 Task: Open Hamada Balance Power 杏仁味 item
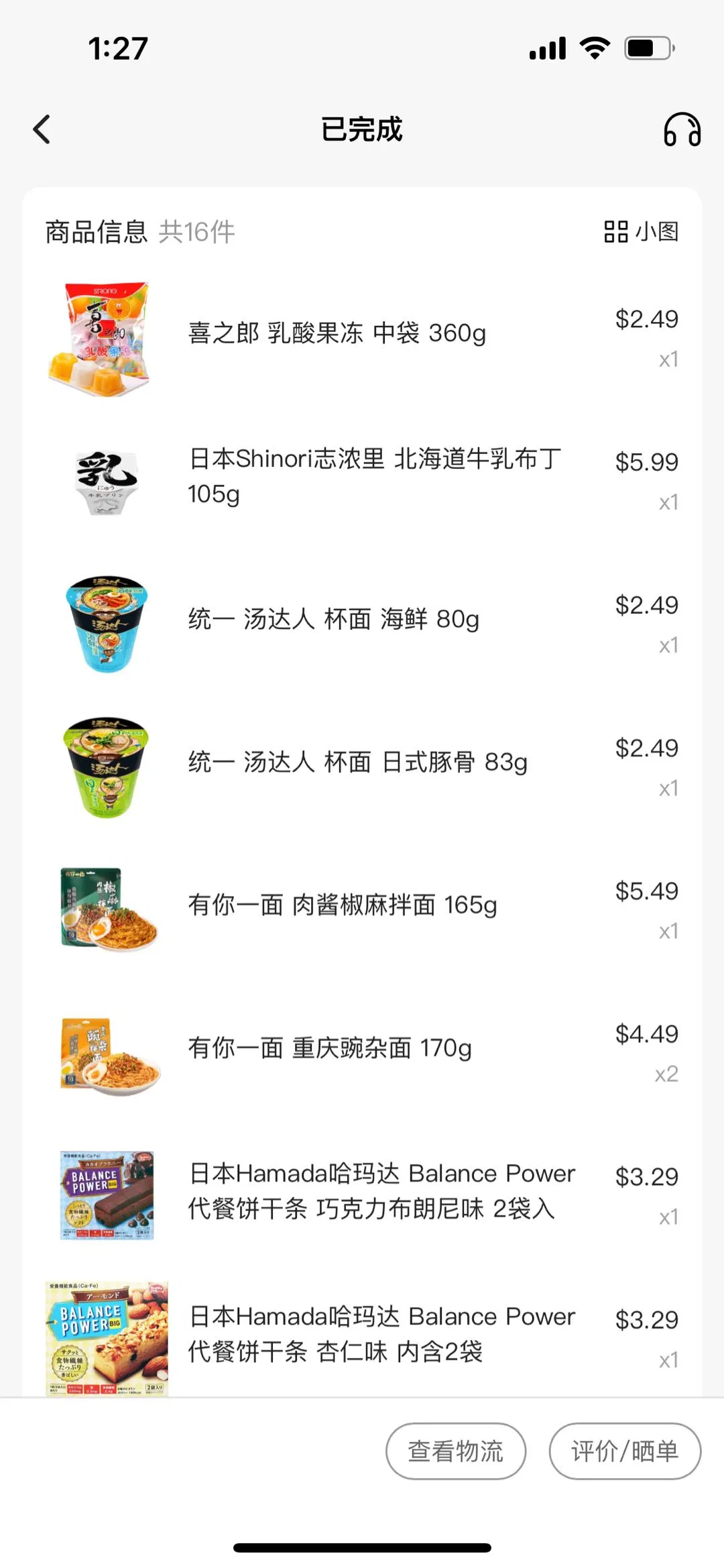(381, 1334)
